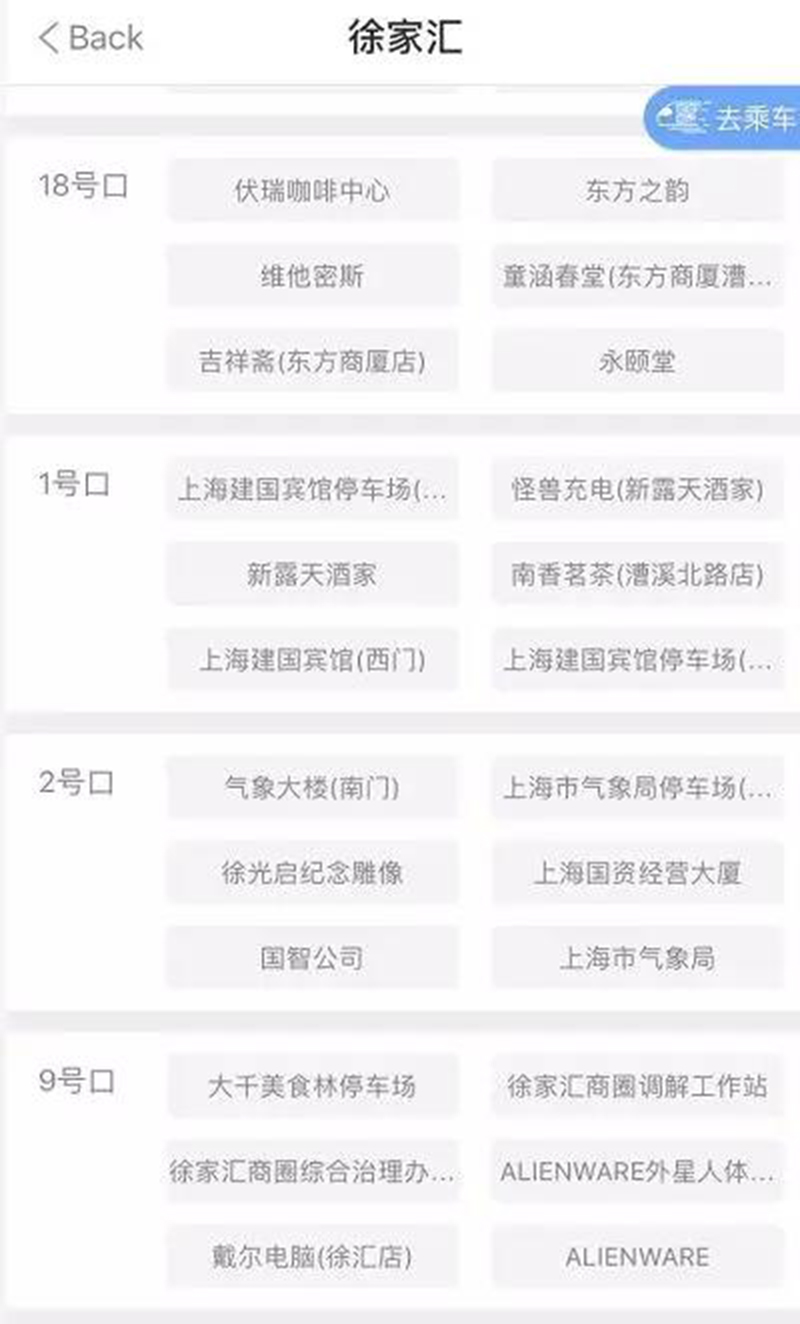Open 徐光启纪念雕像
Screen dimensions: 800x1324
coord(312,872)
